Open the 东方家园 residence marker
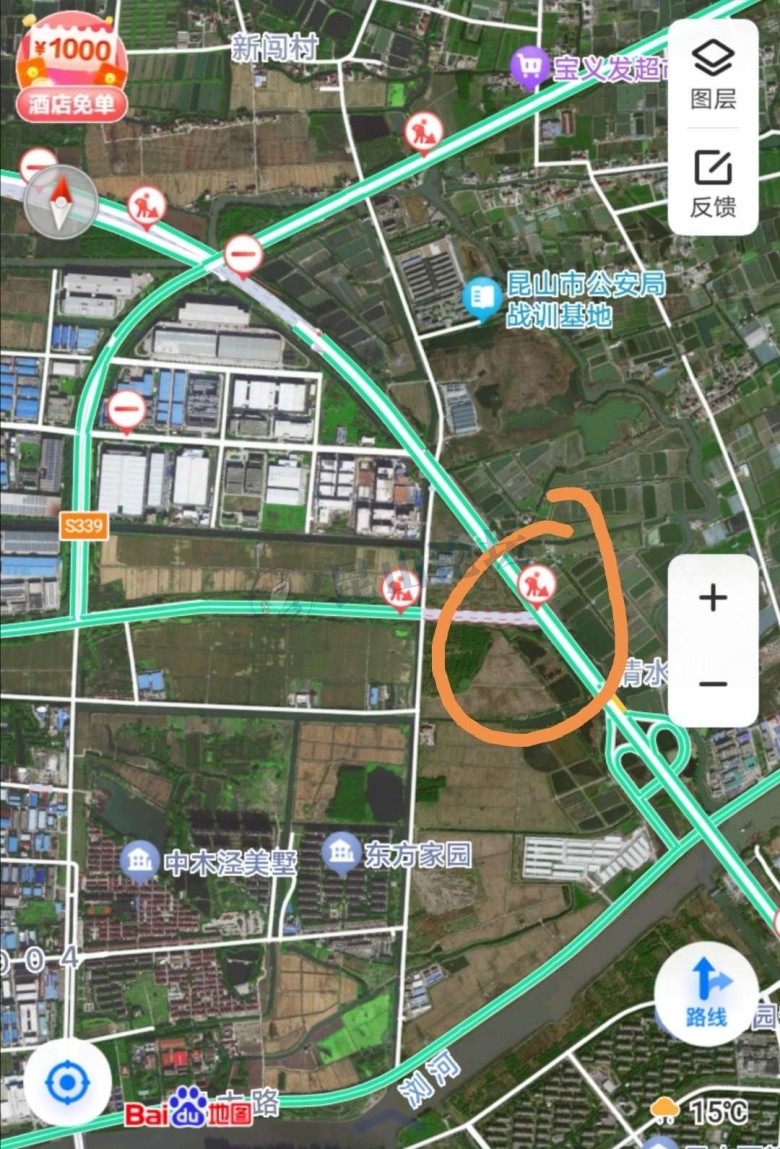The width and height of the screenshot is (780, 1149). click(x=342, y=853)
